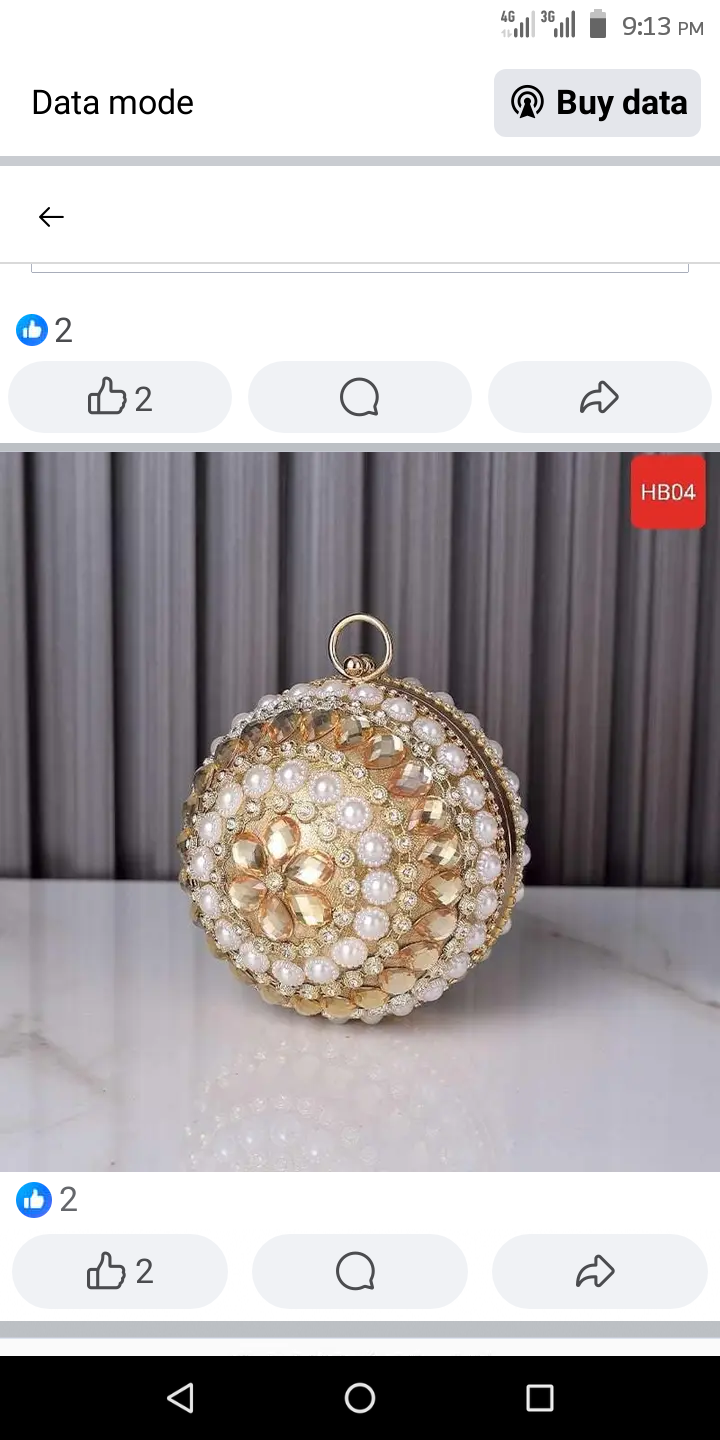Share the post above the handbag photo

coord(599,398)
